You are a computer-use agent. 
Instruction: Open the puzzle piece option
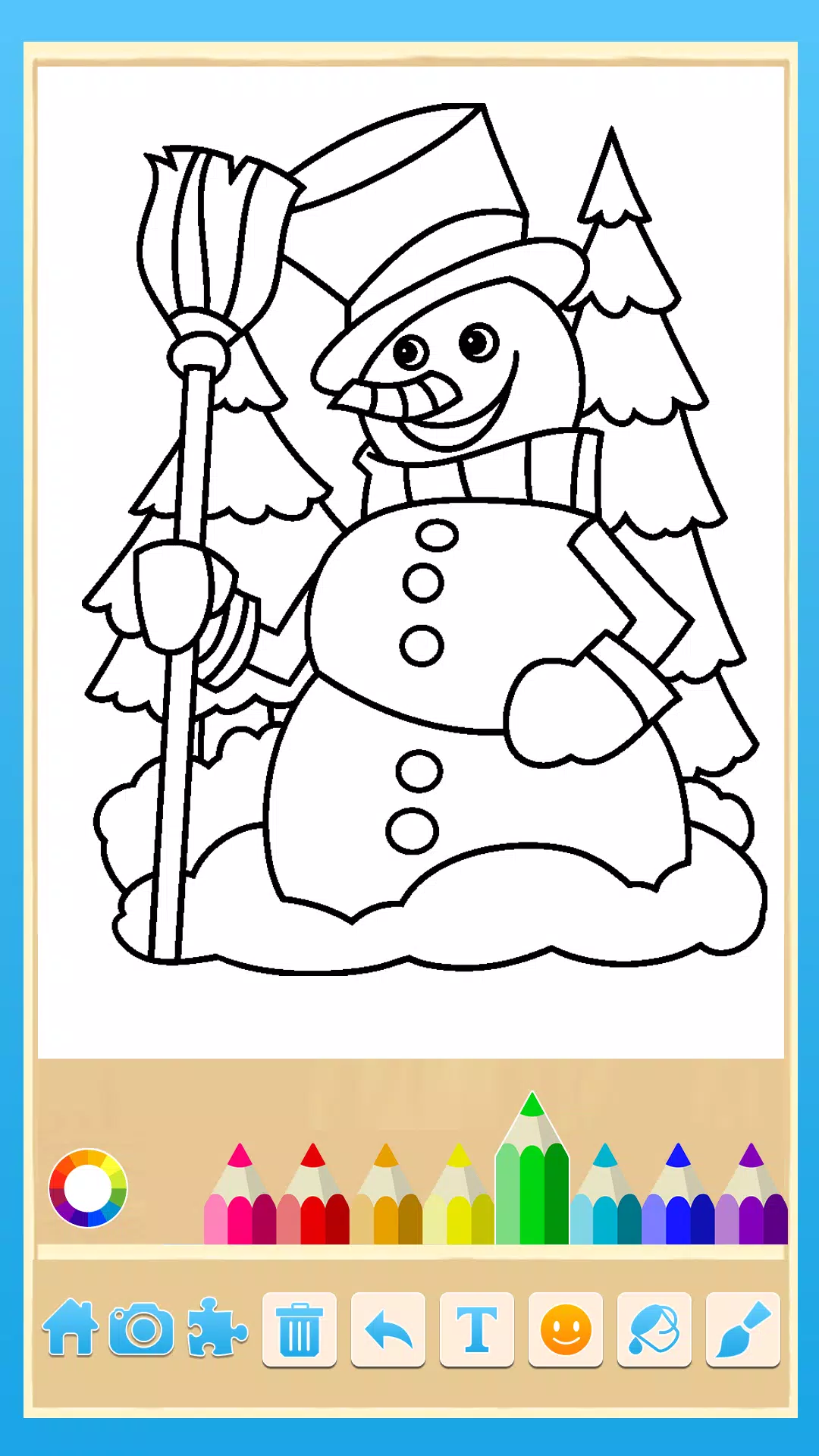[217, 1329]
